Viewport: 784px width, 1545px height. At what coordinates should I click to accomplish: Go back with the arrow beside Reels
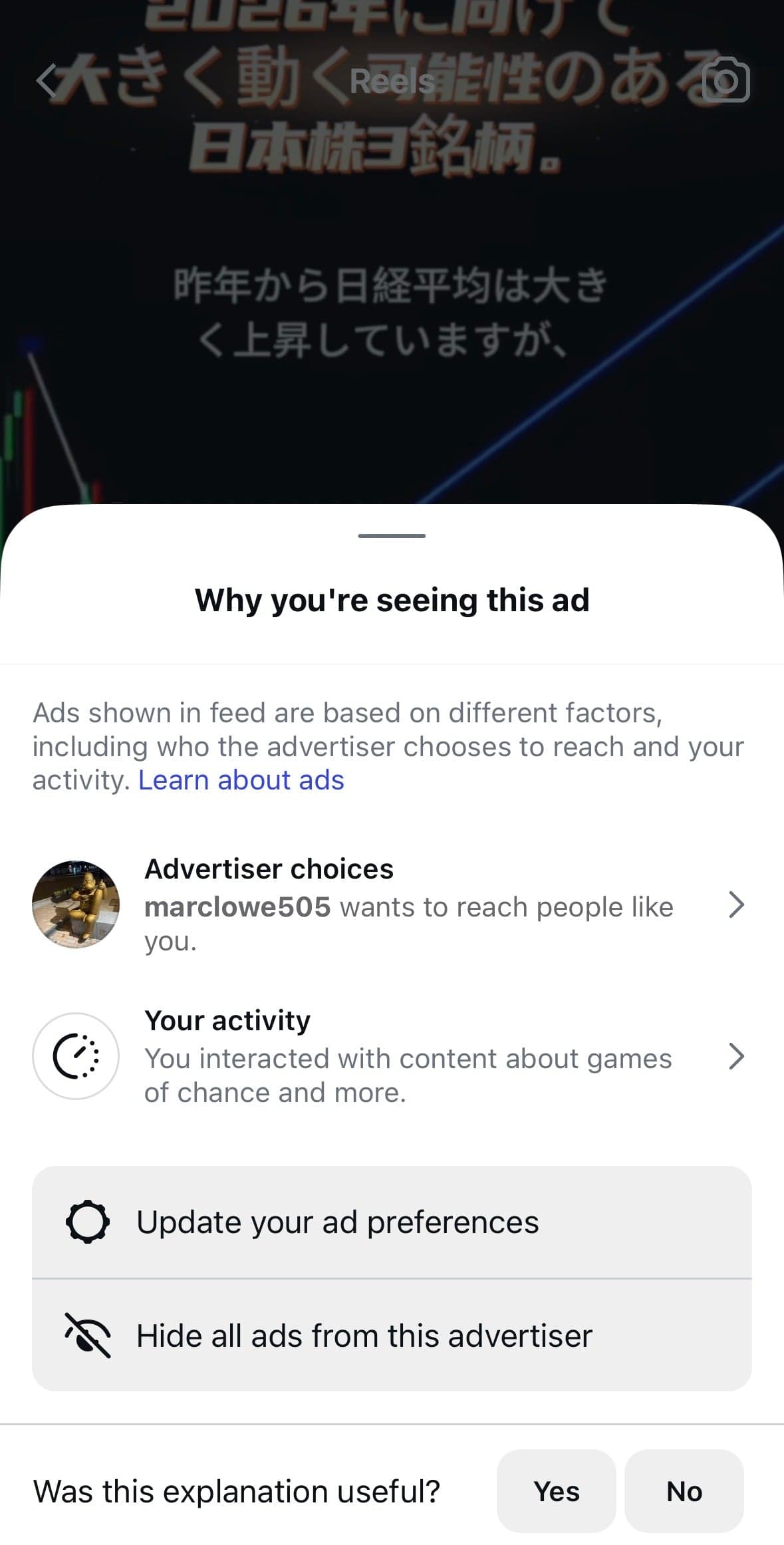pyautogui.click(x=47, y=81)
